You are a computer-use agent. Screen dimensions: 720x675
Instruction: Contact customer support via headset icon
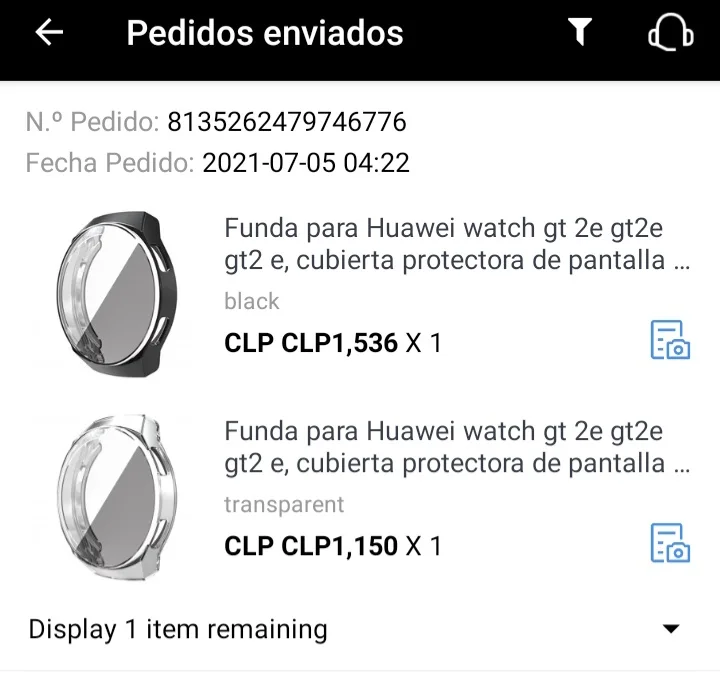(670, 33)
